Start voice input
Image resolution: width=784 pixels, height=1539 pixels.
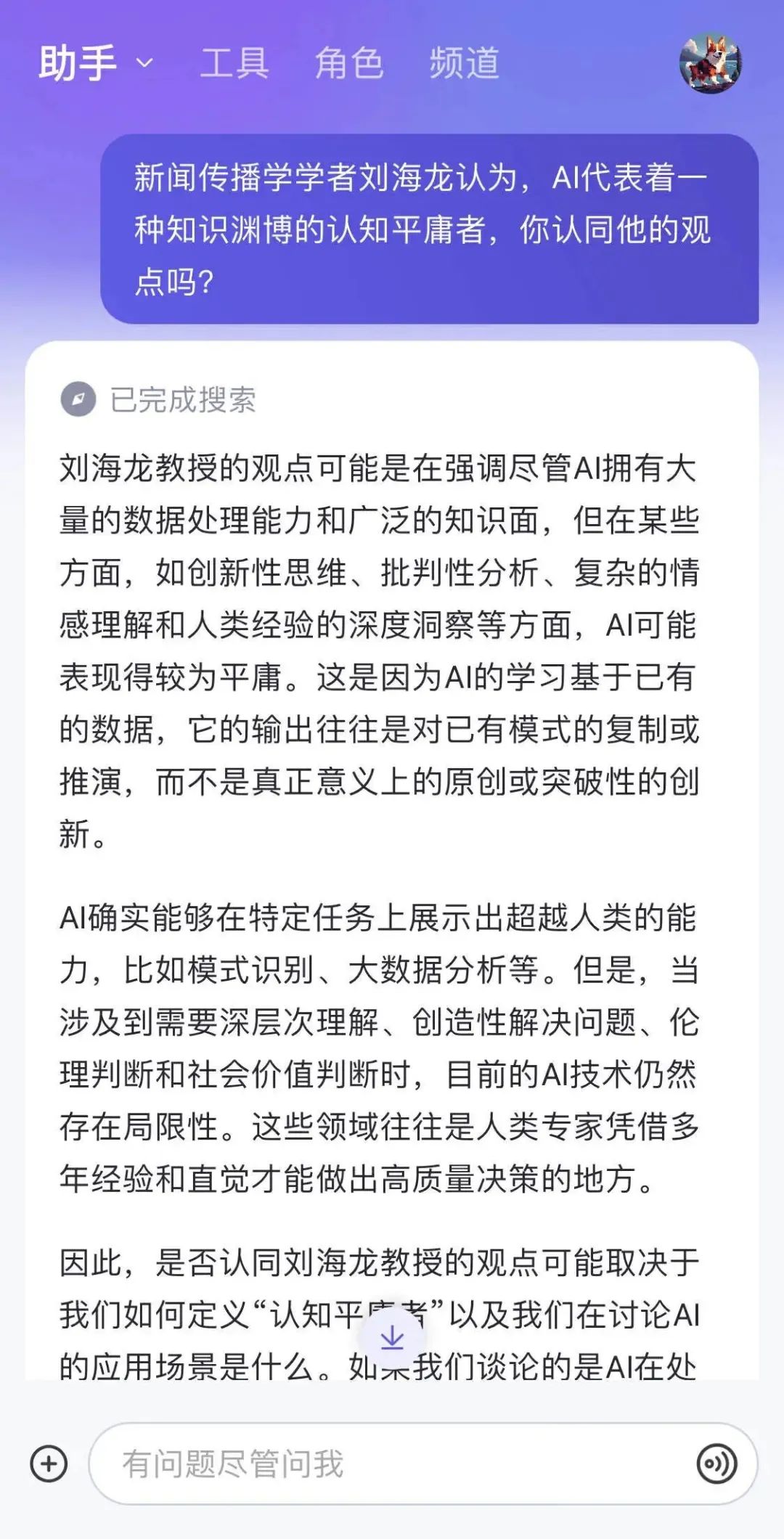716,1464
